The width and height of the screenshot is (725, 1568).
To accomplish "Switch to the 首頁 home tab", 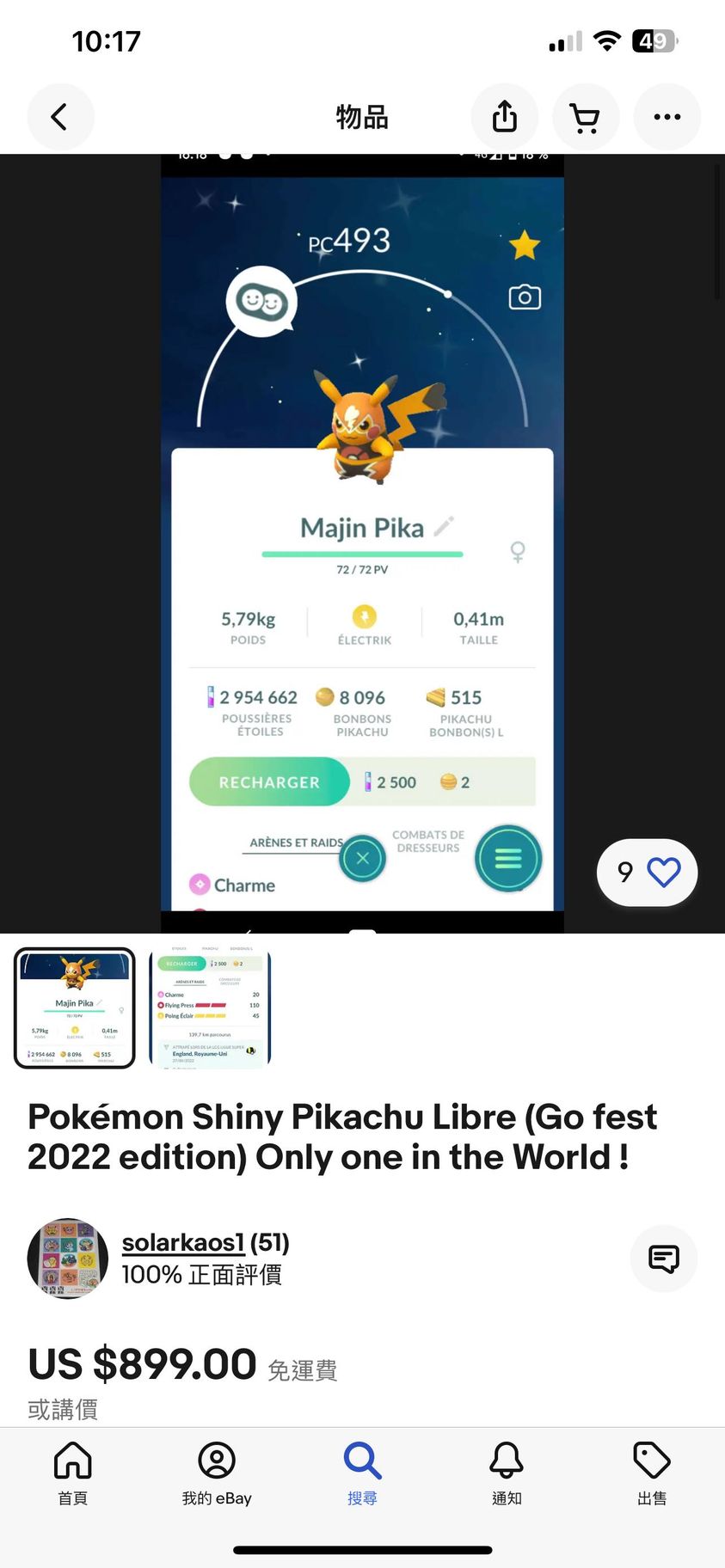I will [72, 1473].
